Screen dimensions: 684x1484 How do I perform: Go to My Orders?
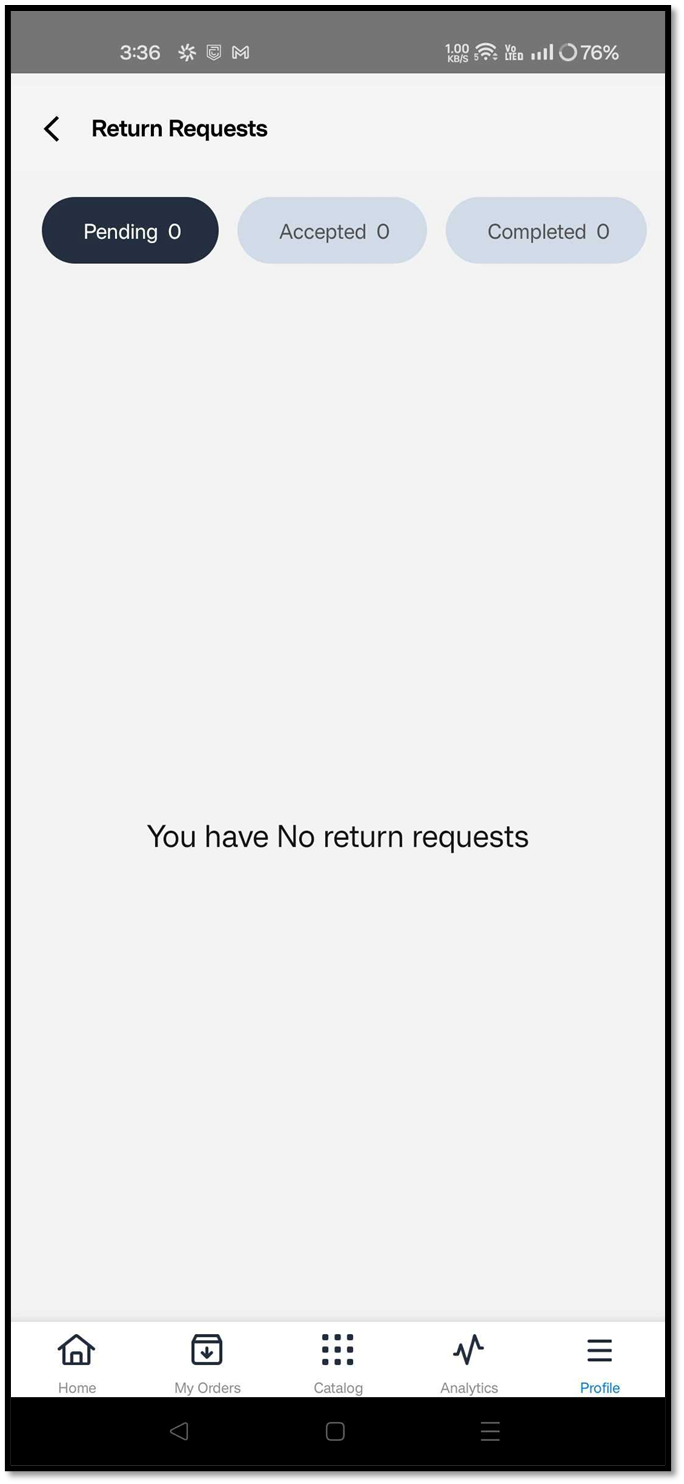(x=207, y=1362)
